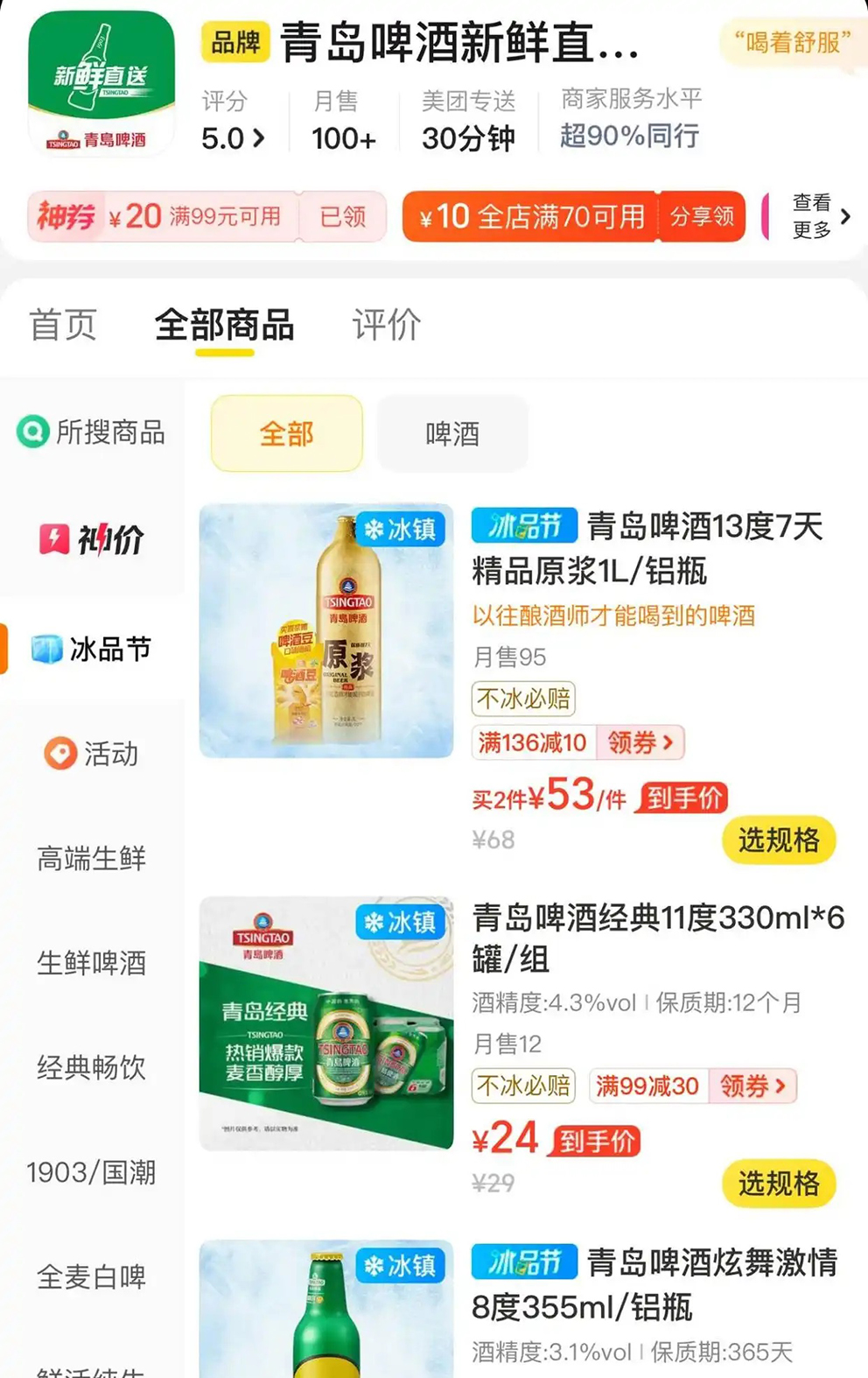Open the 经典畅饮 category
The width and height of the screenshot is (868, 1378).
click(x=91, y=1067)
